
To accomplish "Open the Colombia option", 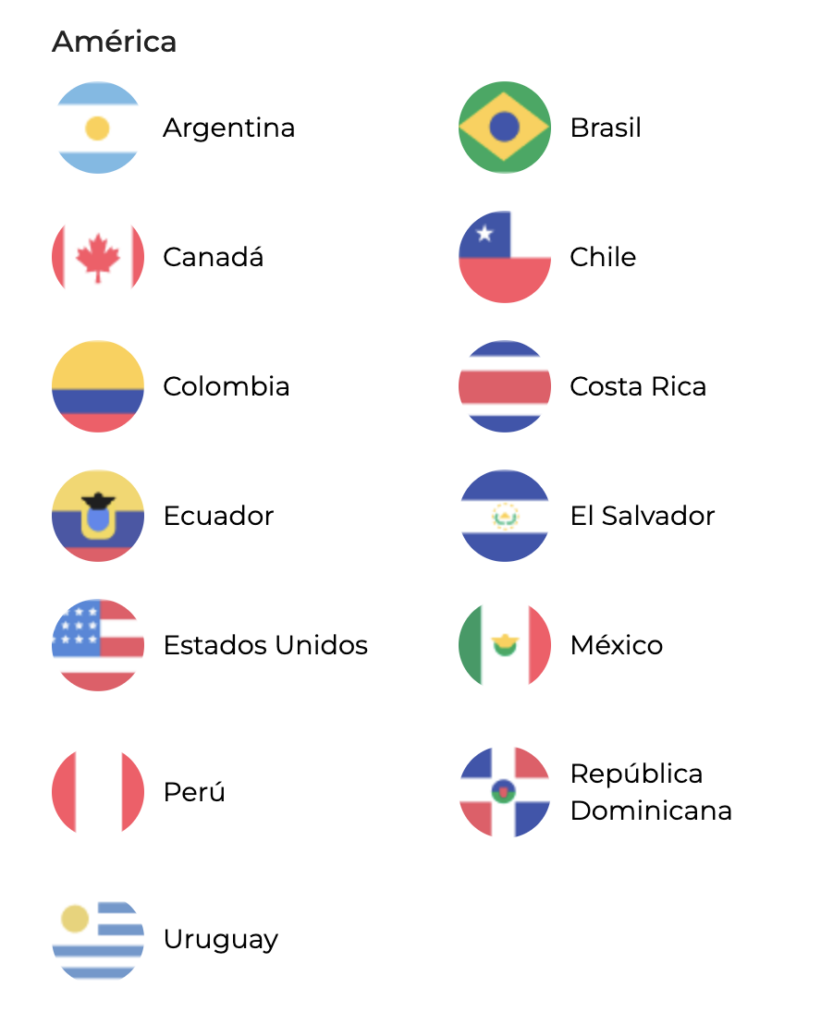I will tap(226, 386).
